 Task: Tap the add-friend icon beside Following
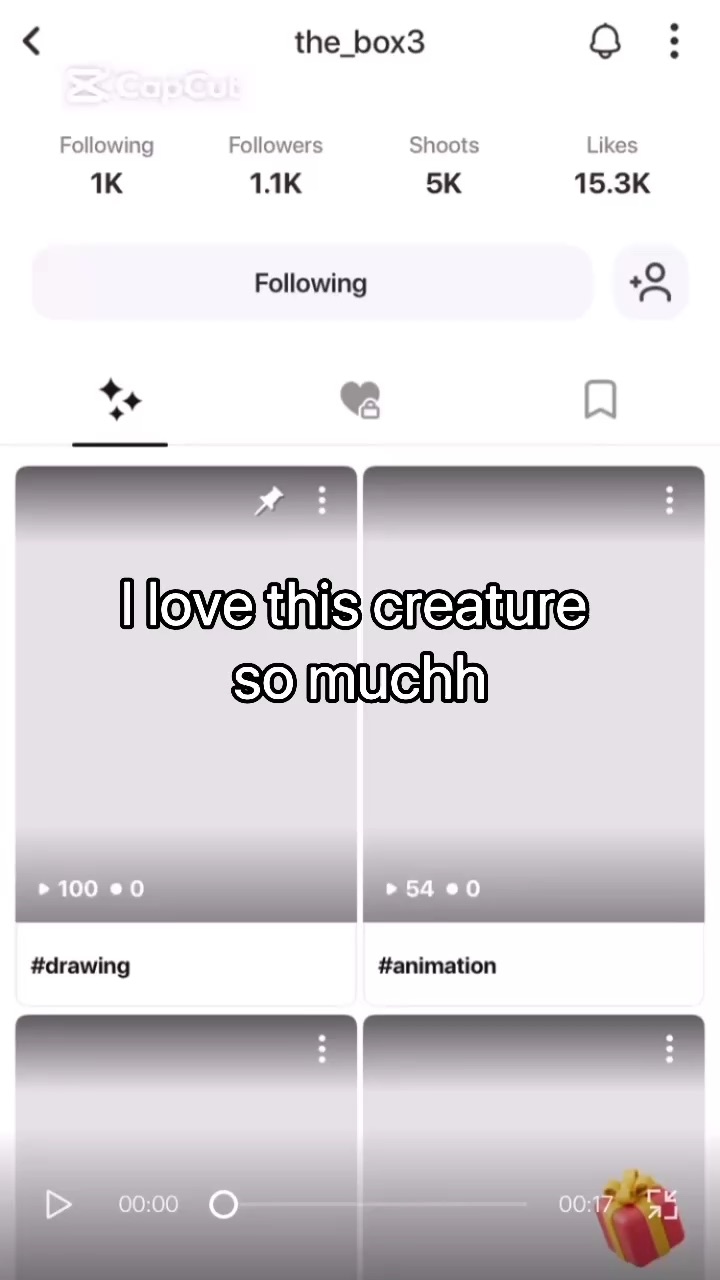tap(651, 283)
